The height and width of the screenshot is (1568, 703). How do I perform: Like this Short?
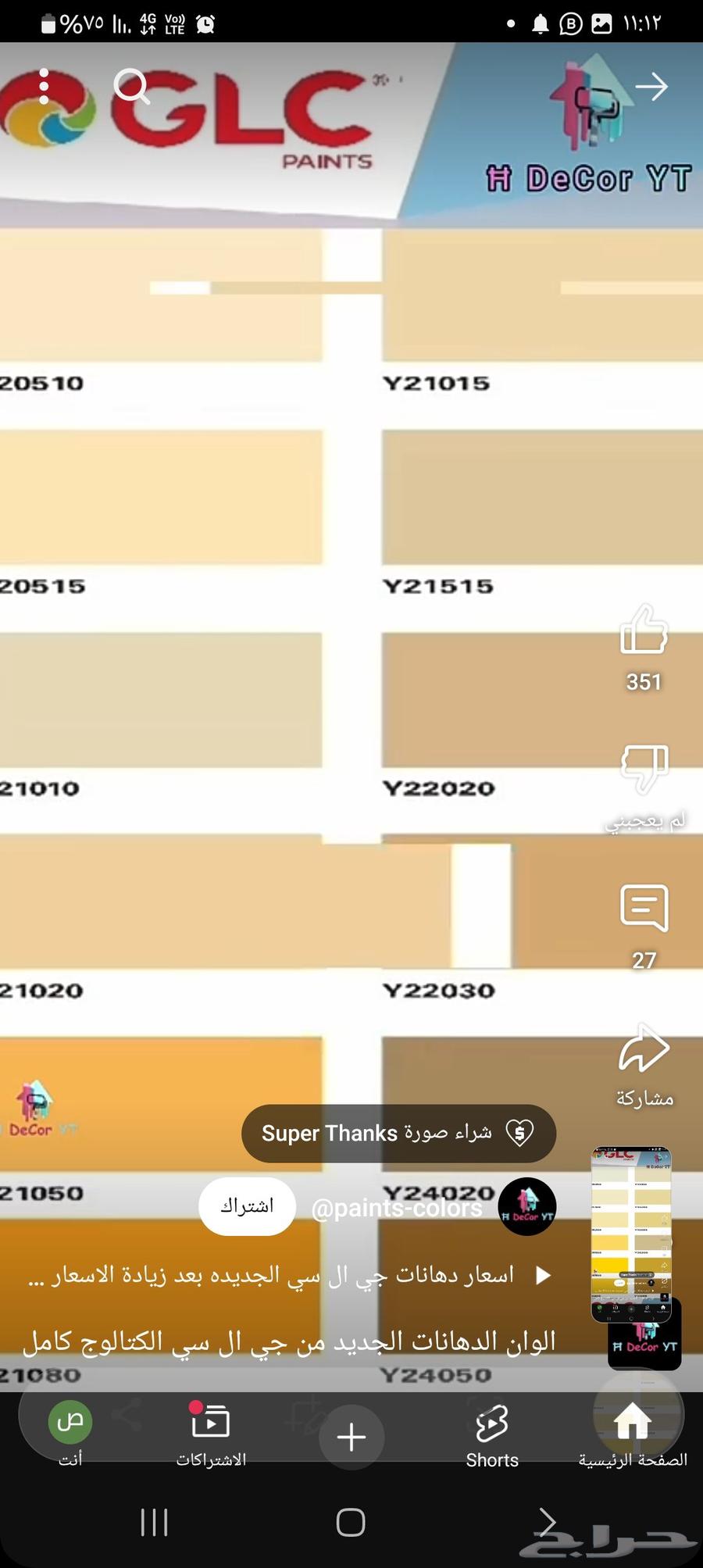click(x=644, y=630)
